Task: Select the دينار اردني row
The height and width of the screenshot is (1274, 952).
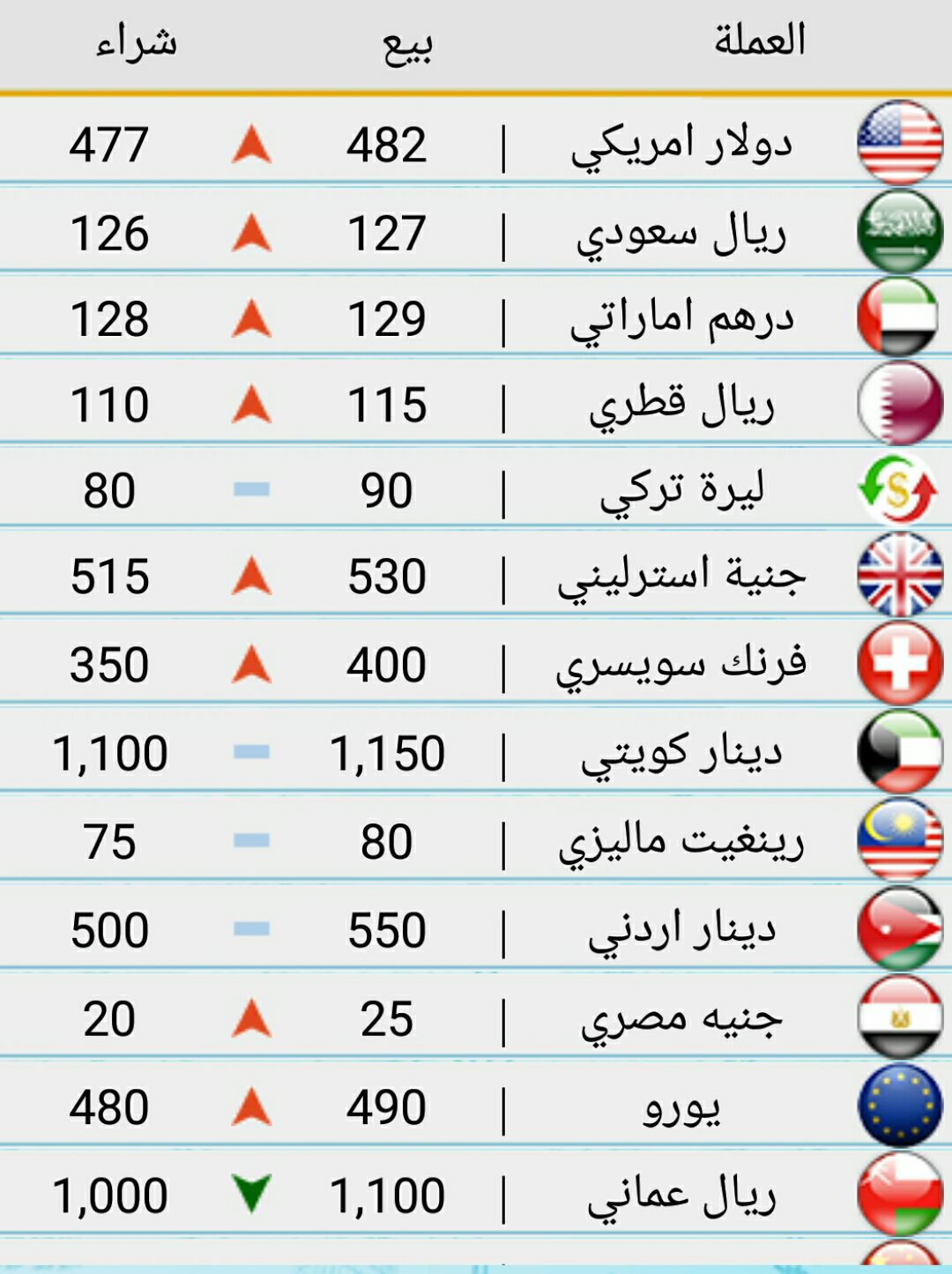Action: [476, 928]
